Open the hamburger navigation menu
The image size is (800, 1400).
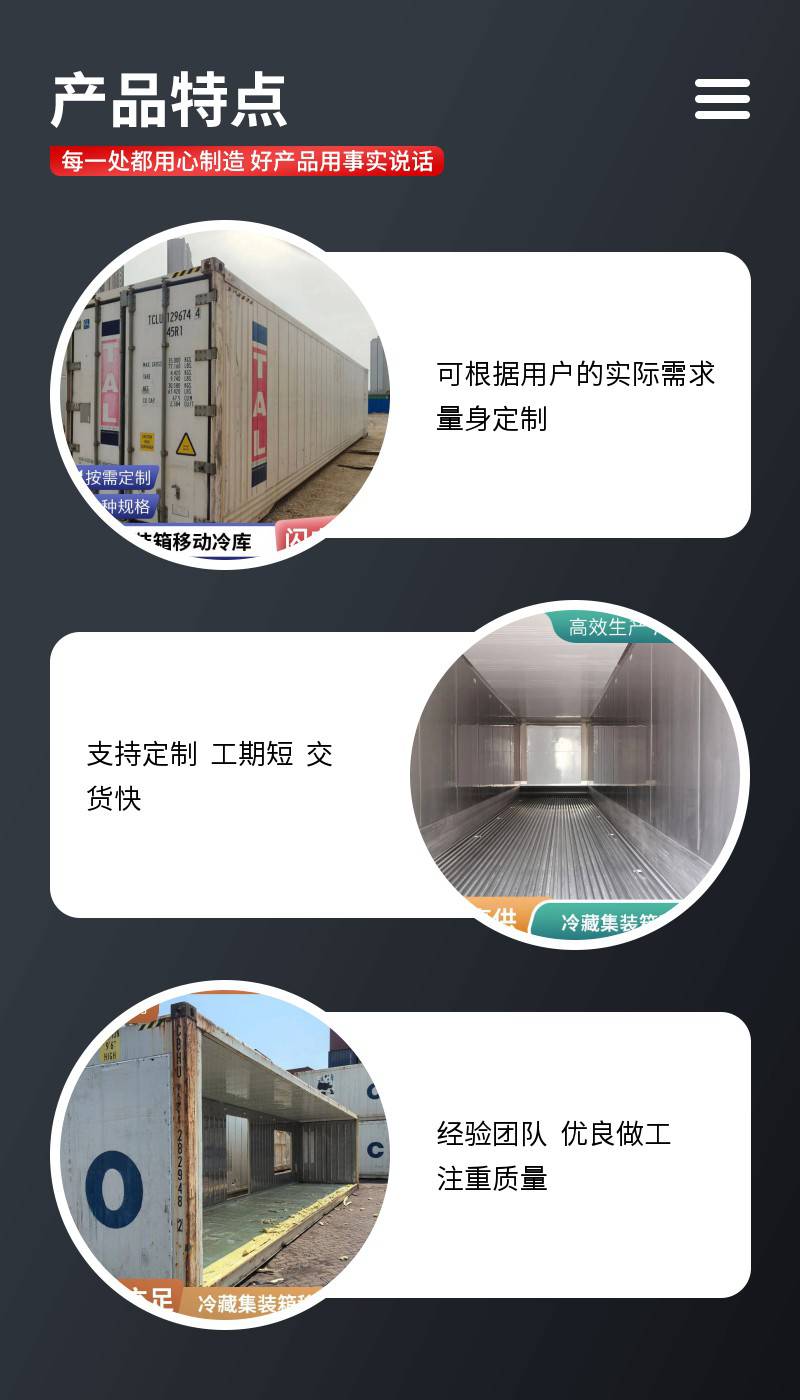click(x=722, y=99)
